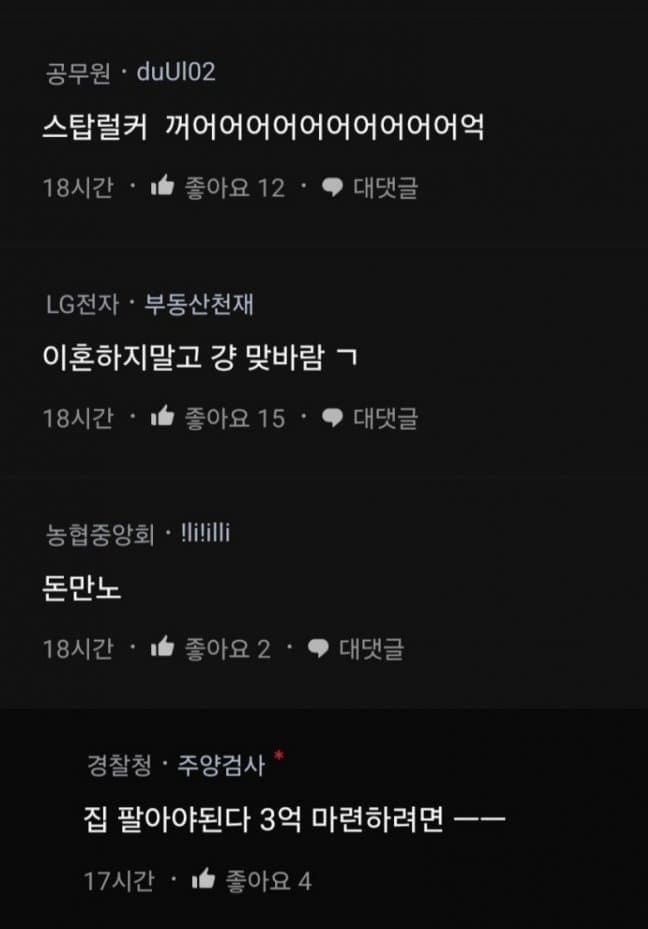Like 부동산천재's comment about 맞바람
Image resolution: width=648 pixels, height=929 pixels.
click(x=162, y=418)
